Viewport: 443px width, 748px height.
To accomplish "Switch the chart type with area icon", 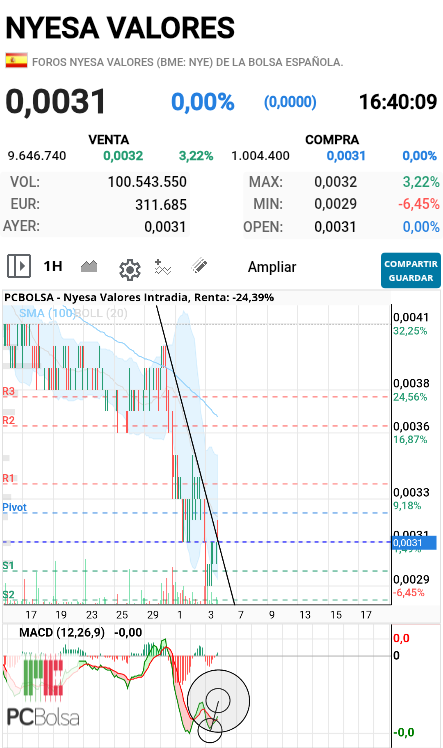I will (x=89, y=266).
